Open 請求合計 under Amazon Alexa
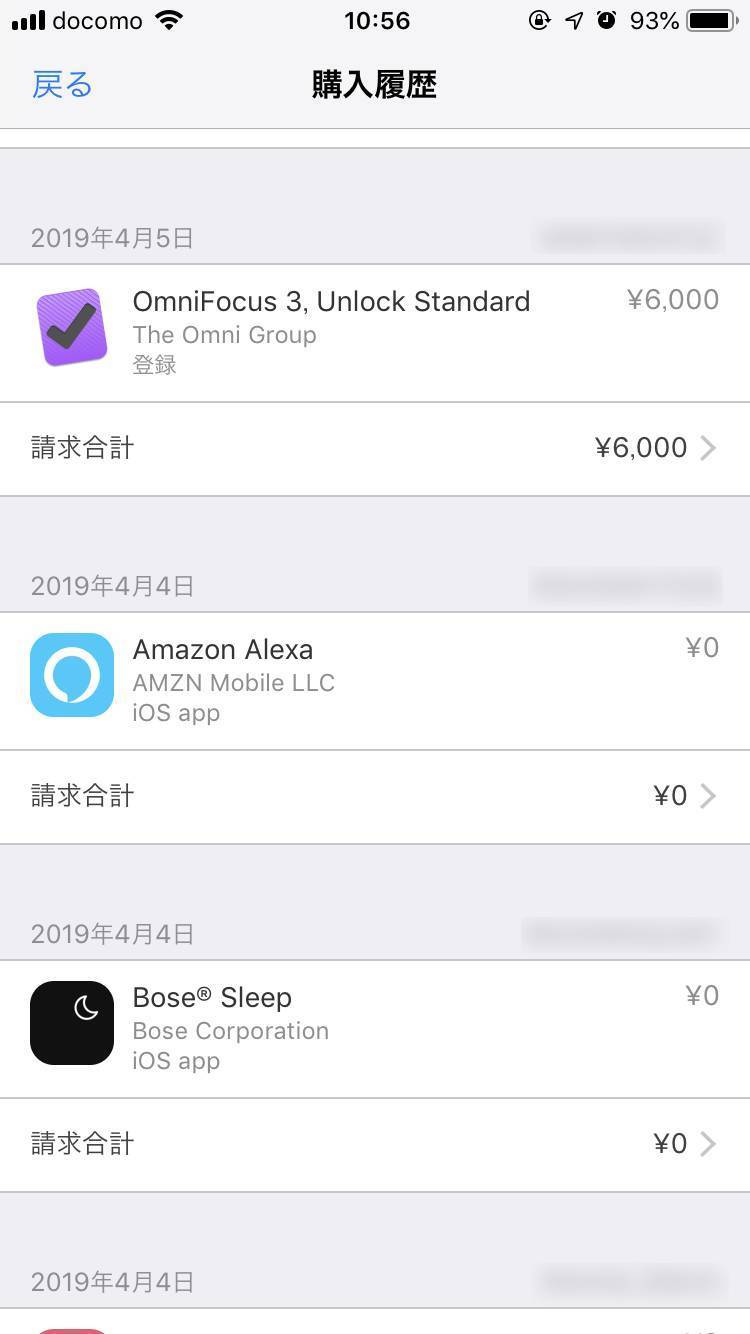Screen dimensions: 750x1334 [x=375, y=797]
